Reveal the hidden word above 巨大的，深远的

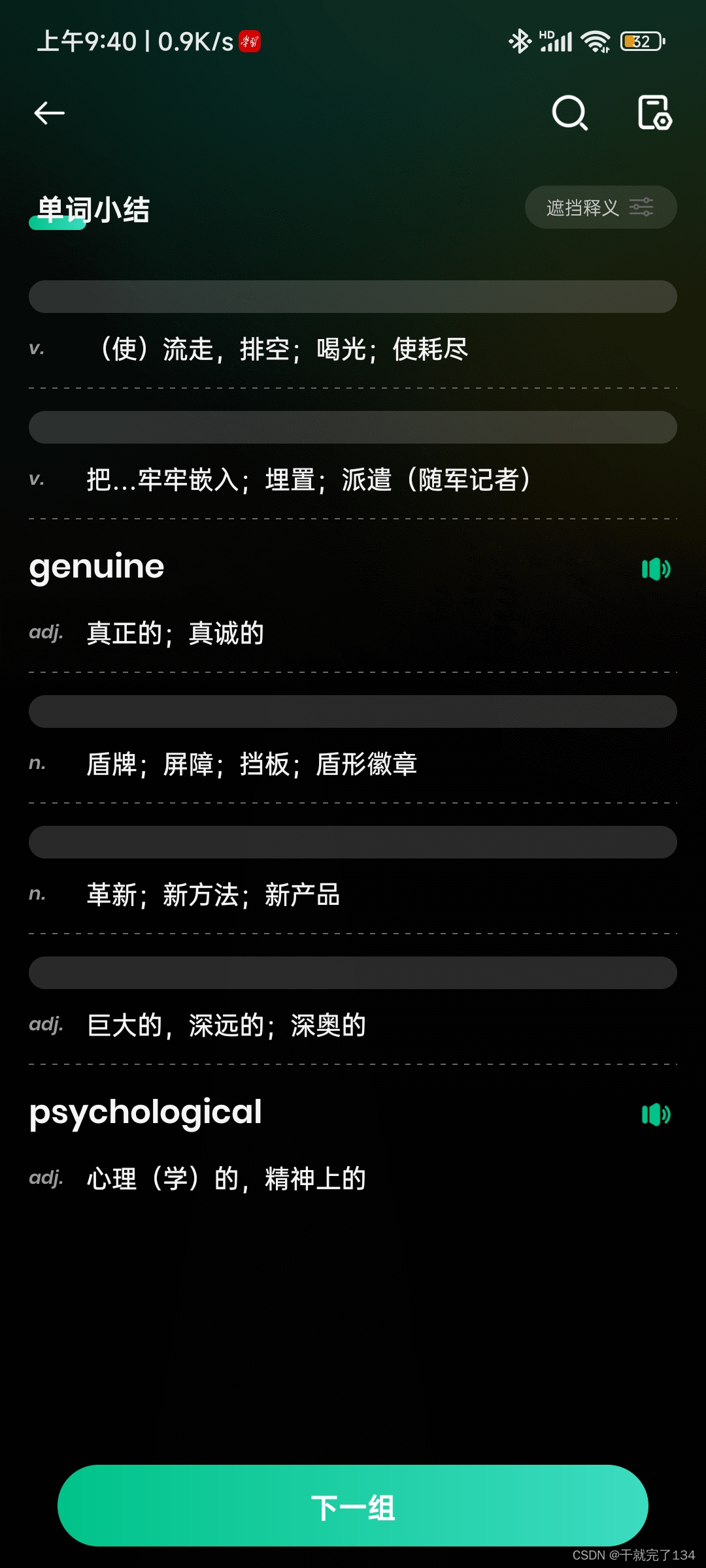pyautogui.click(x=353, y=973)
